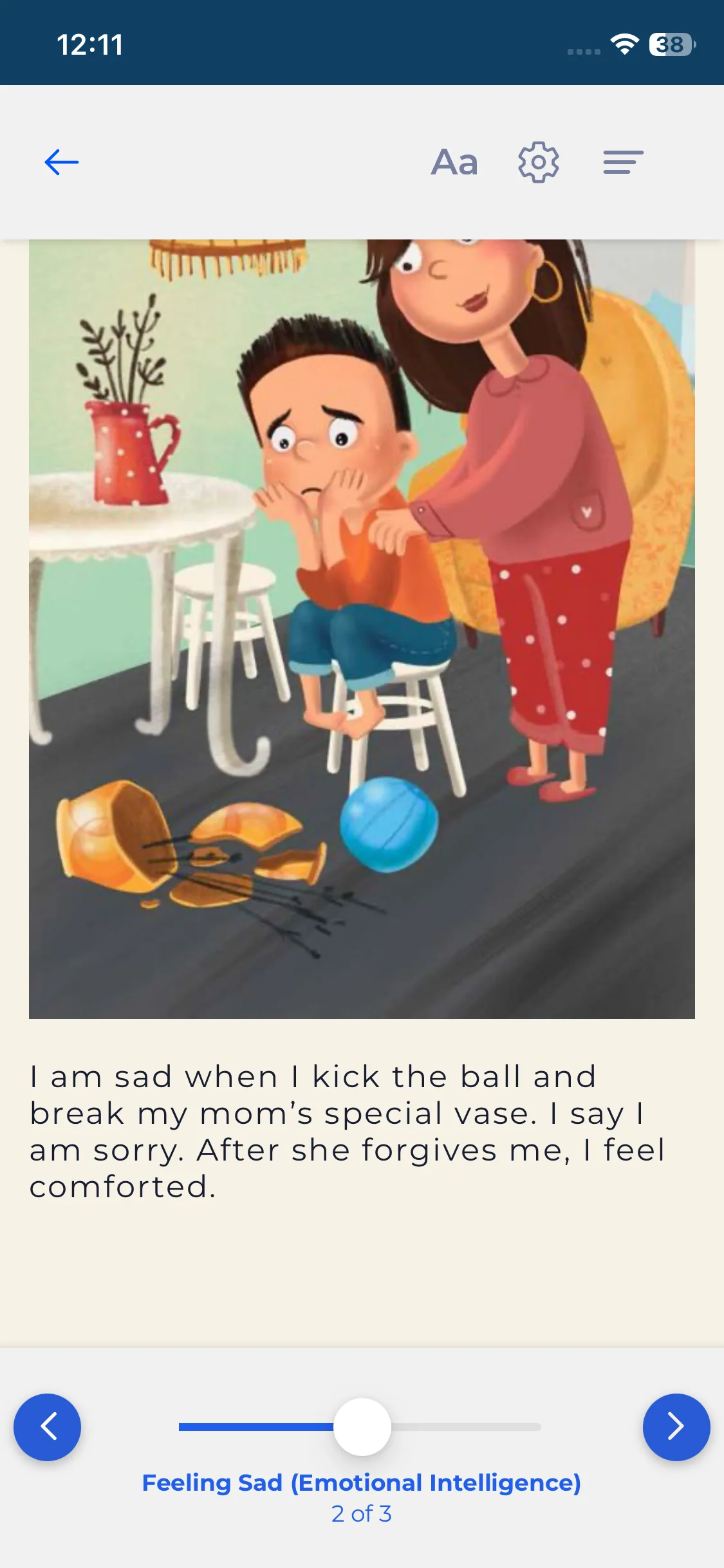Go back using the top arrow
724x1568 pixels.
(x=62, y=162)
